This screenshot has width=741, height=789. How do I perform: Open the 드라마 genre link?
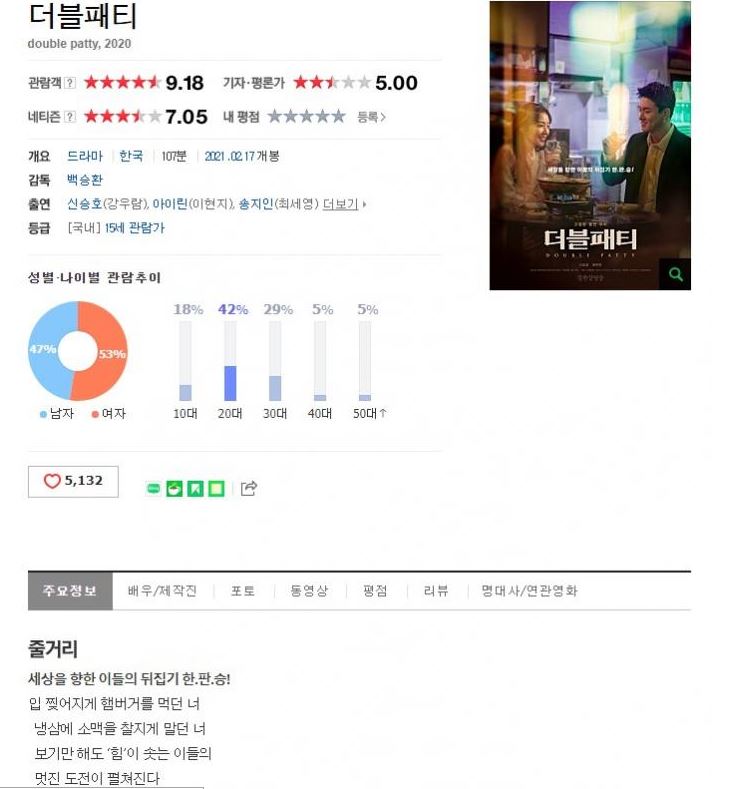[84, 156]
